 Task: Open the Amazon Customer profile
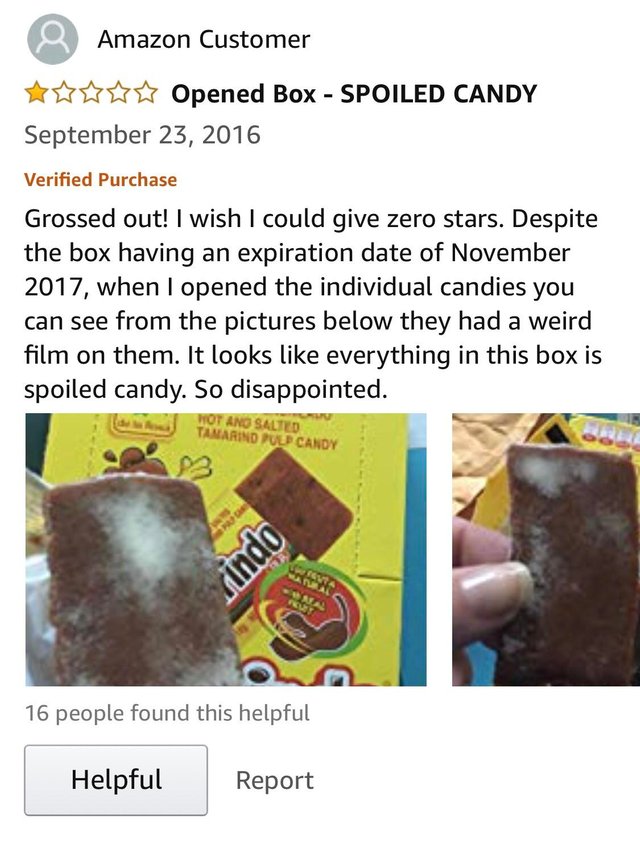pyautogui.click(x=203, y=40)
